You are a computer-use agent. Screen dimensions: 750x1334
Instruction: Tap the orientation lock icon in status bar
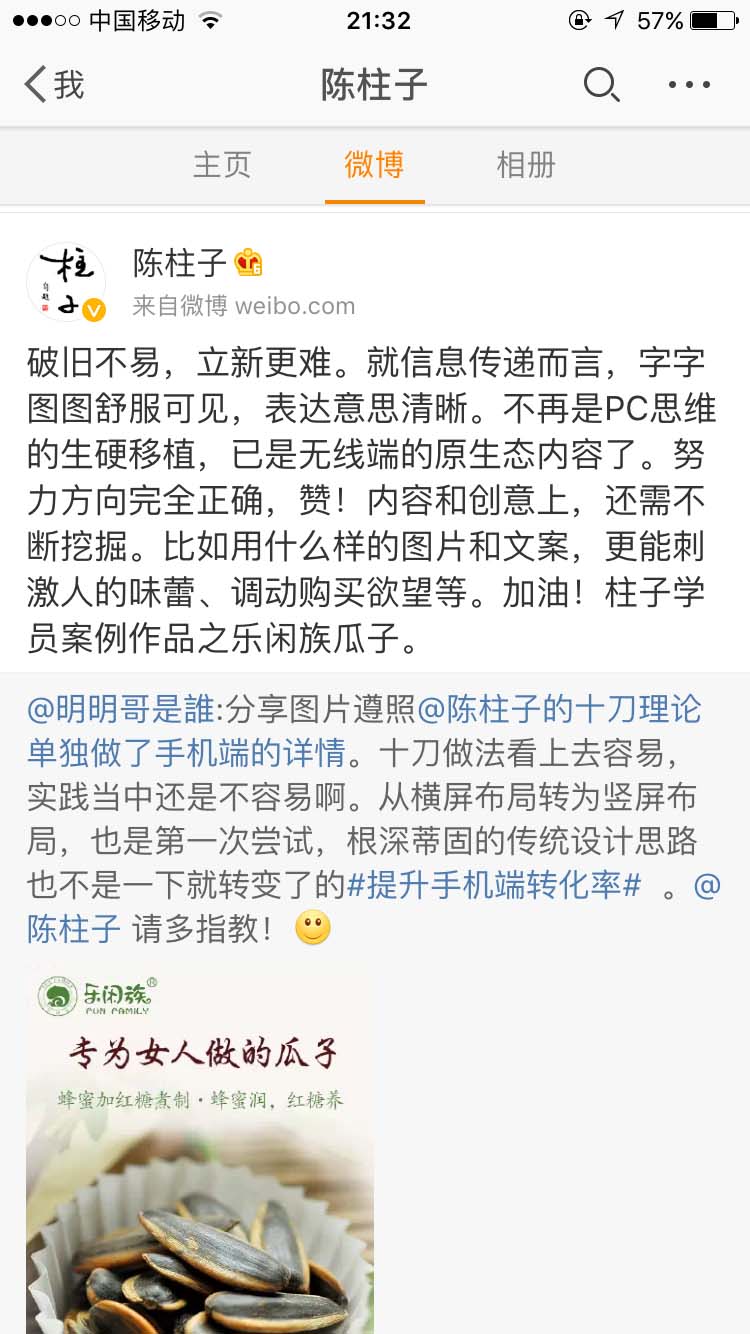tap(580, 18)
